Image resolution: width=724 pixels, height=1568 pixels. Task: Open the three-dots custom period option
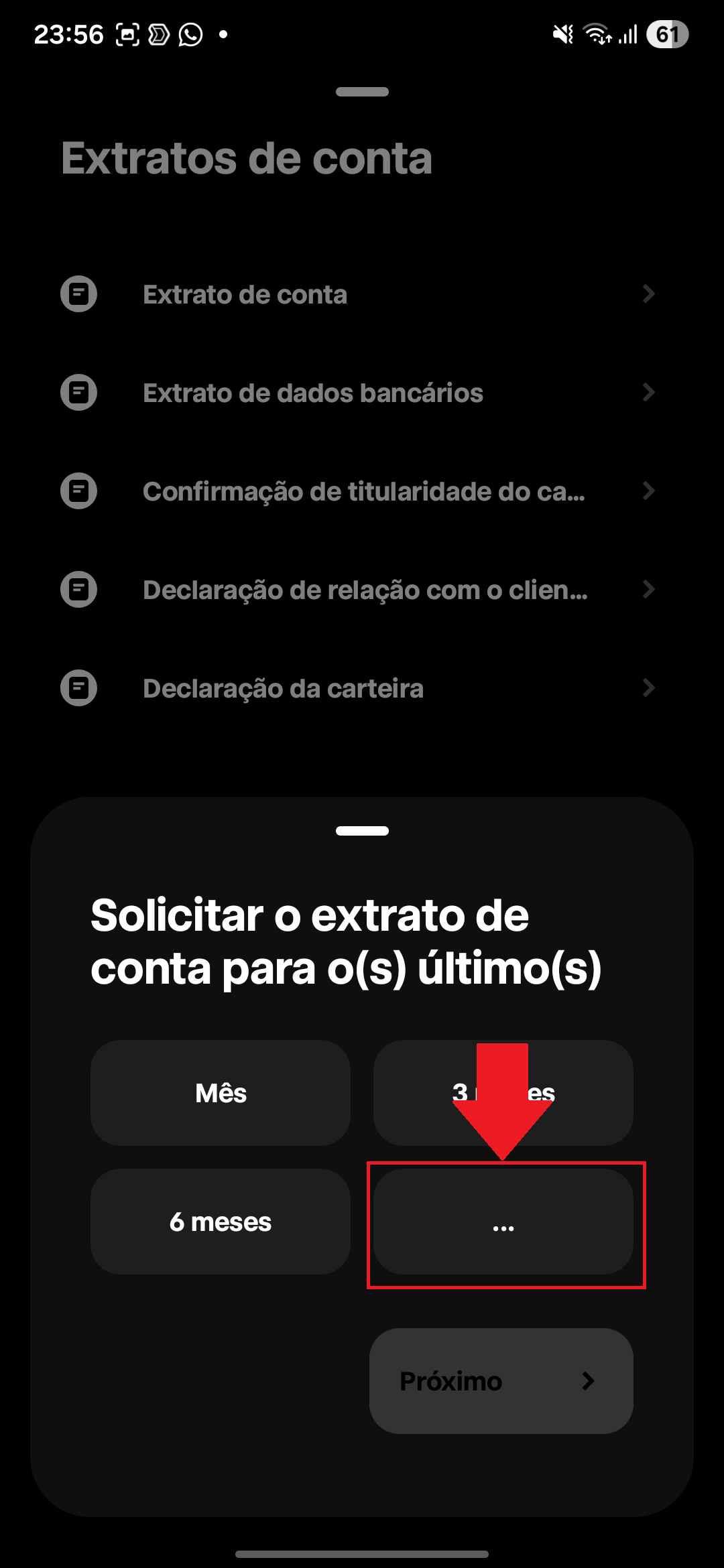503,1223
